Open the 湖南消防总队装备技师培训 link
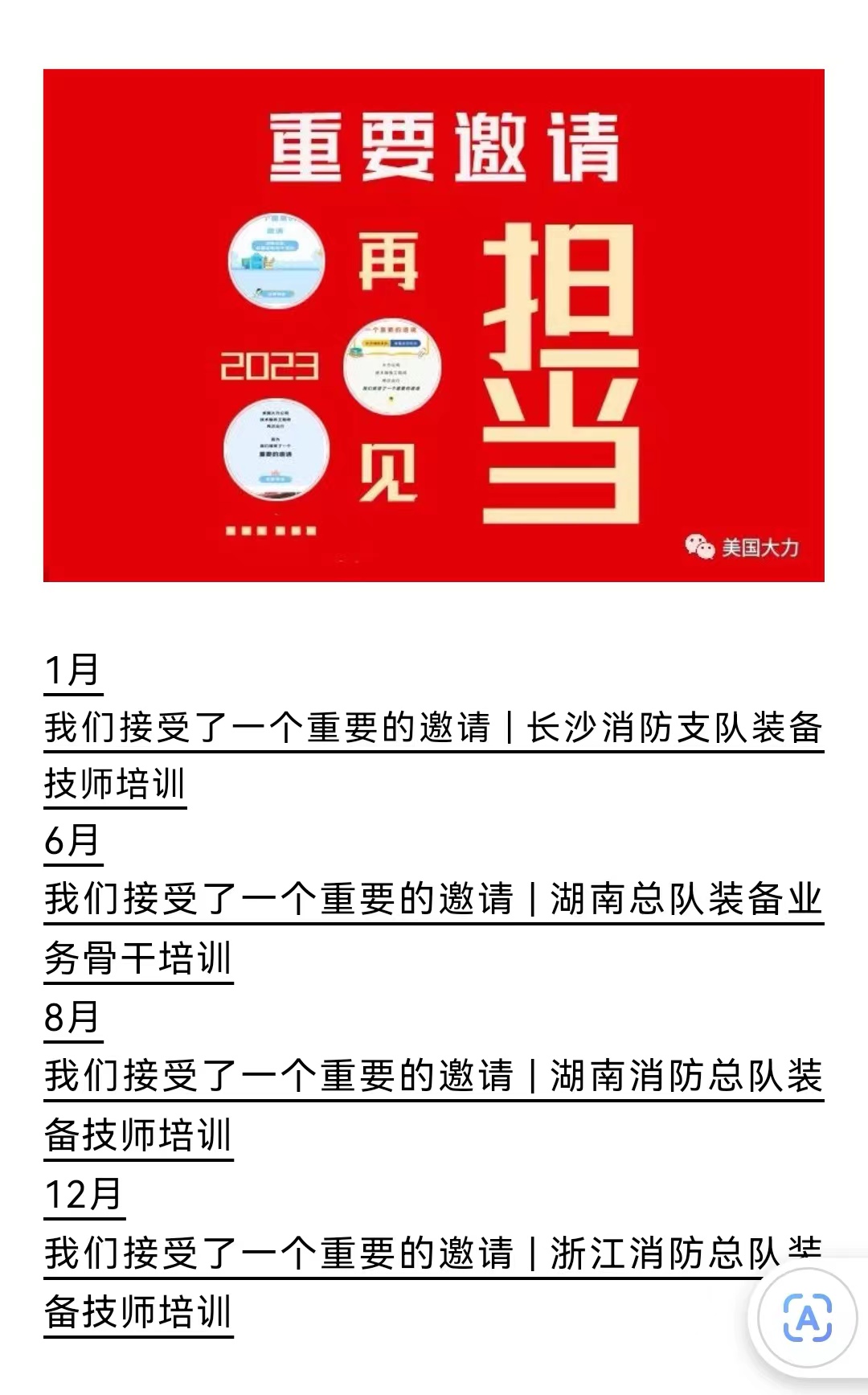The height and width of the screenshot is (1395, 868). [432, 1077]
